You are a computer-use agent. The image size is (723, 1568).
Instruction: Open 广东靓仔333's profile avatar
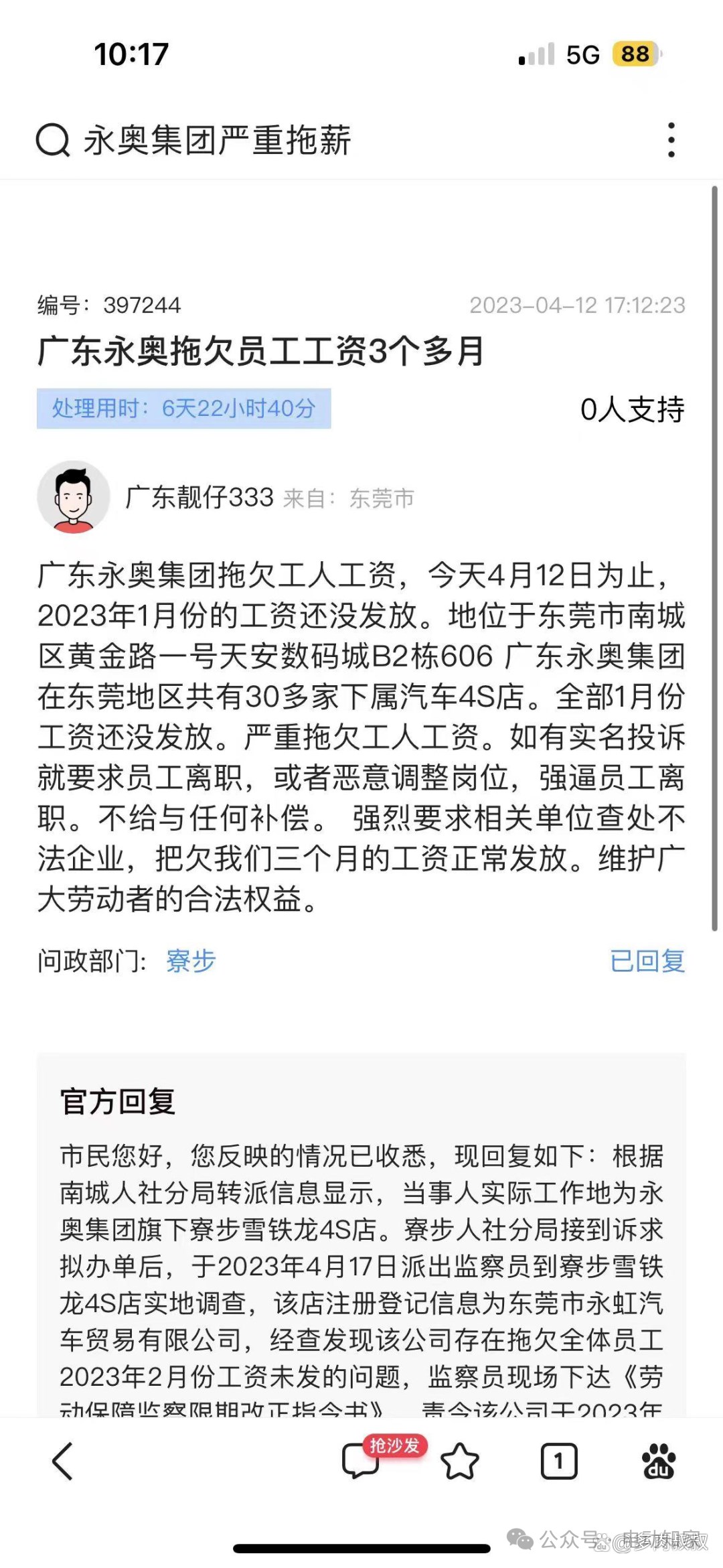point(74,497)
